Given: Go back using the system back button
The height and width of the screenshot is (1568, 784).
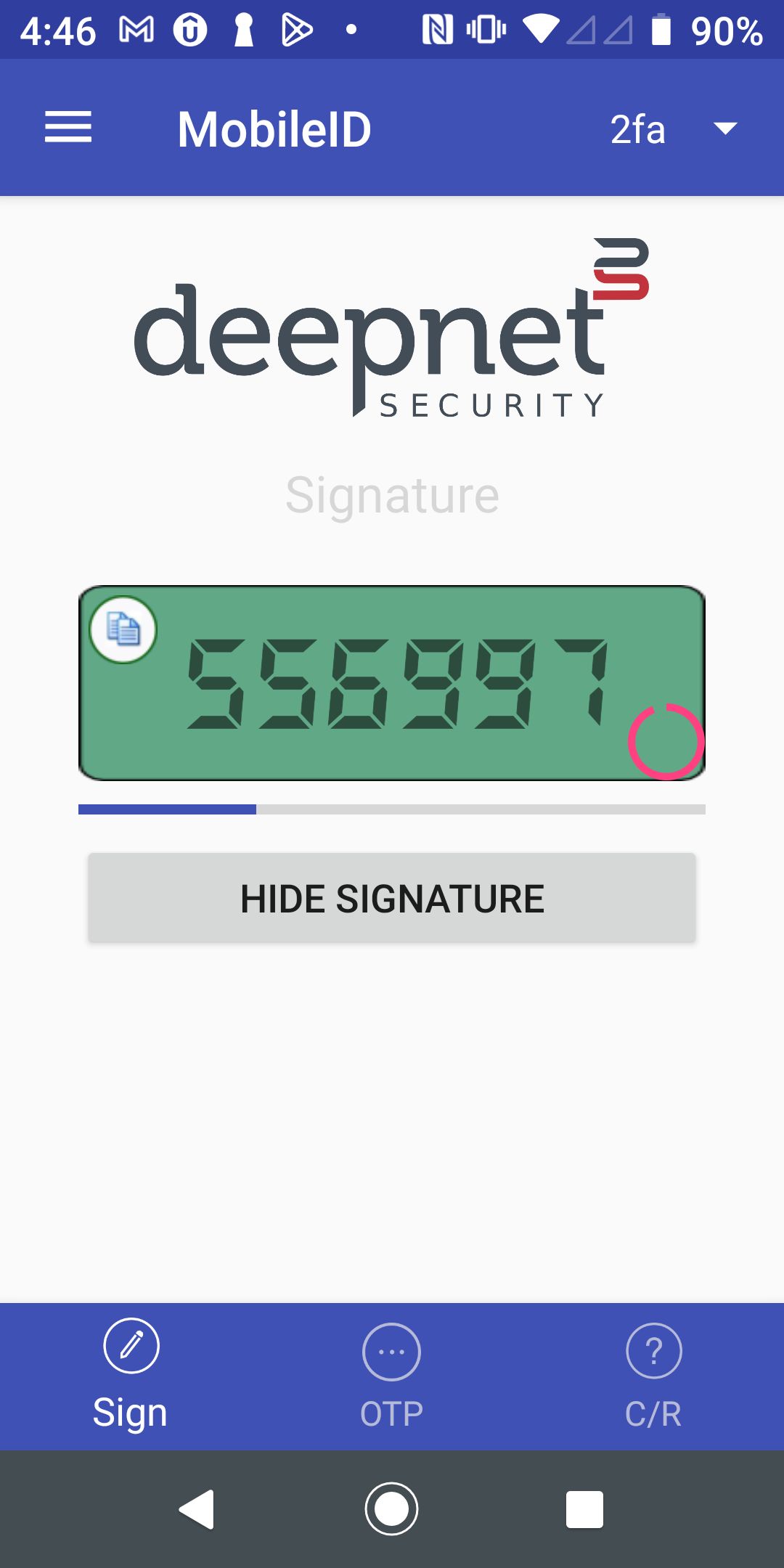Looking at the screenshot, I should [x=197, y=1510].
